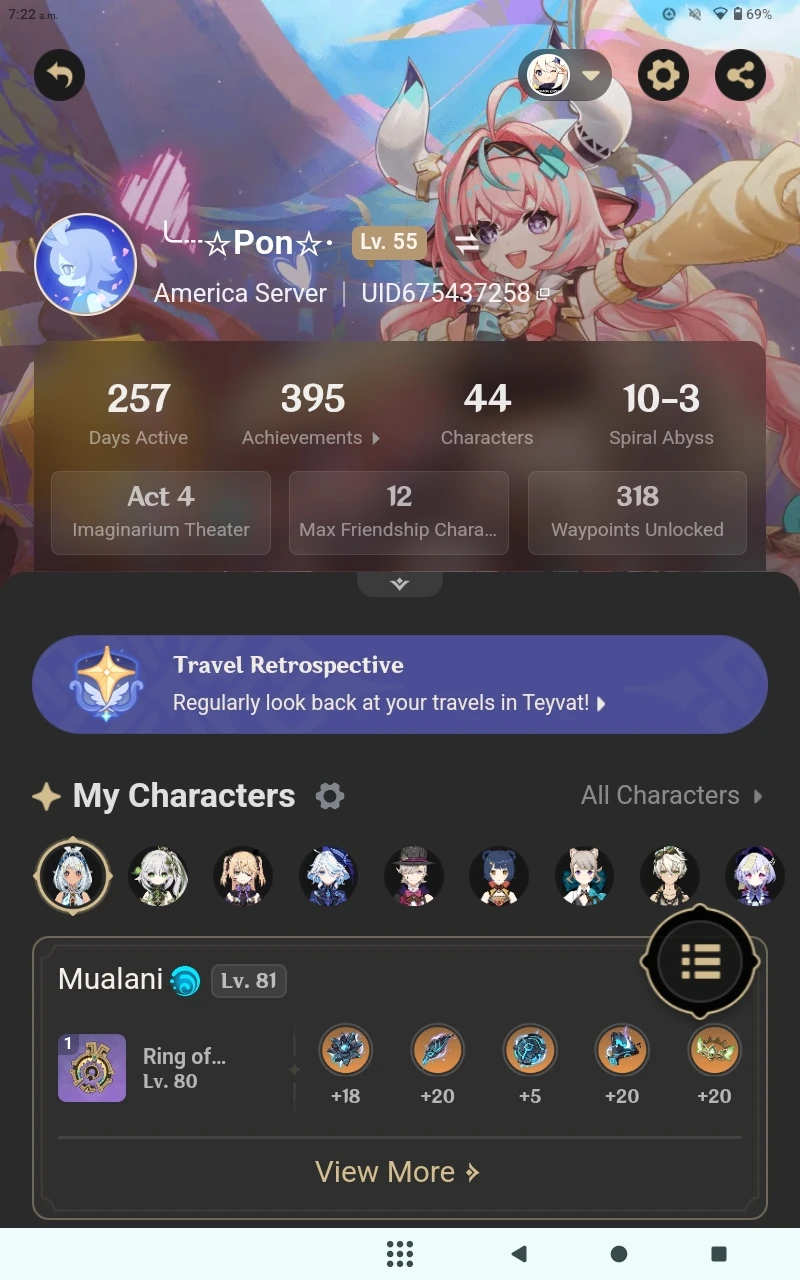Viewport: 800px width, 1280px height.
Task: Open the account switcher dropdown
Action: (565, 76)
